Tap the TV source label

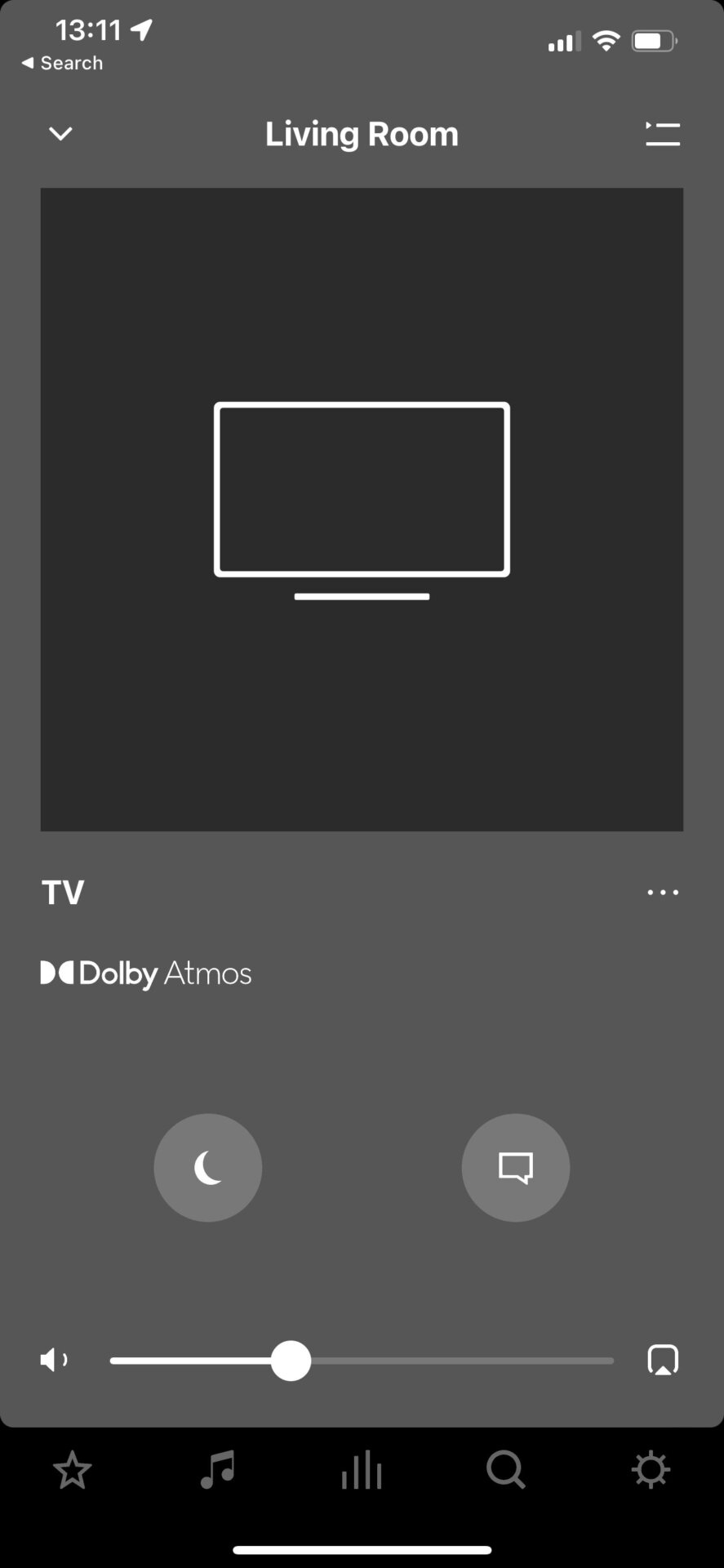62,892
